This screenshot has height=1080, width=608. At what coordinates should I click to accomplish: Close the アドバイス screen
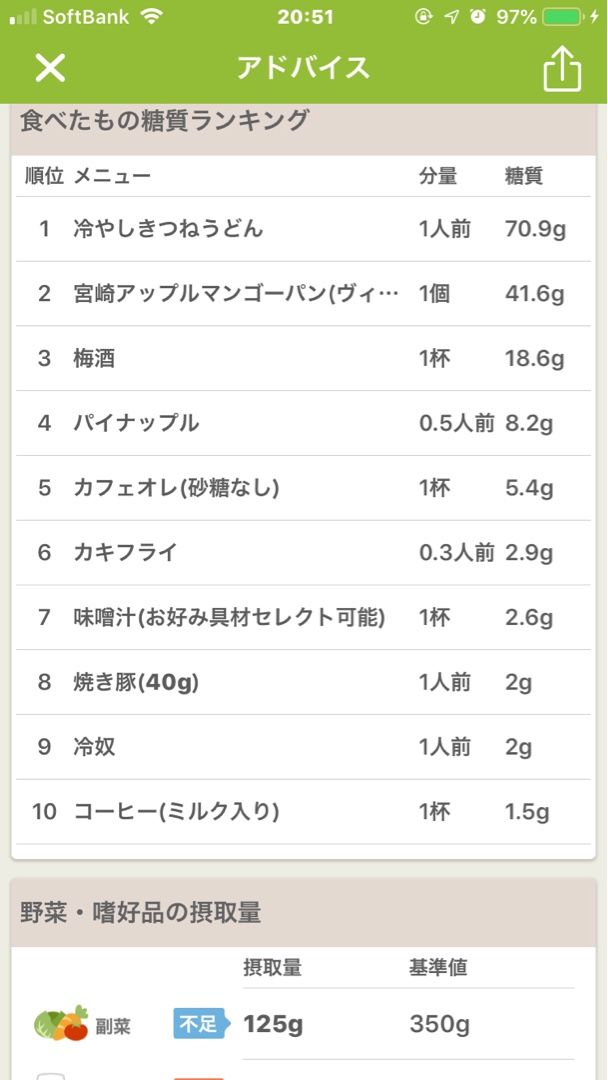50,68
